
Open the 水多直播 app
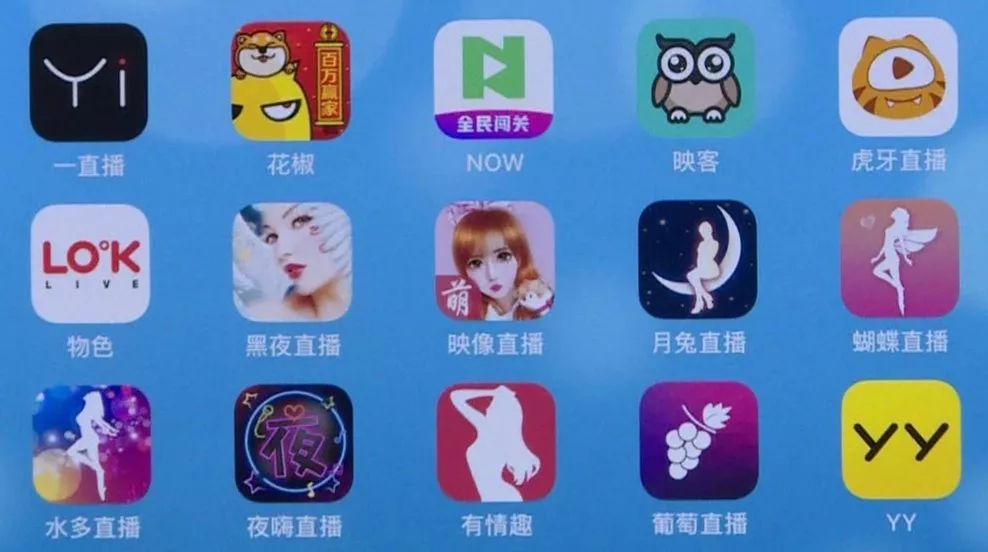pos(91,443)
